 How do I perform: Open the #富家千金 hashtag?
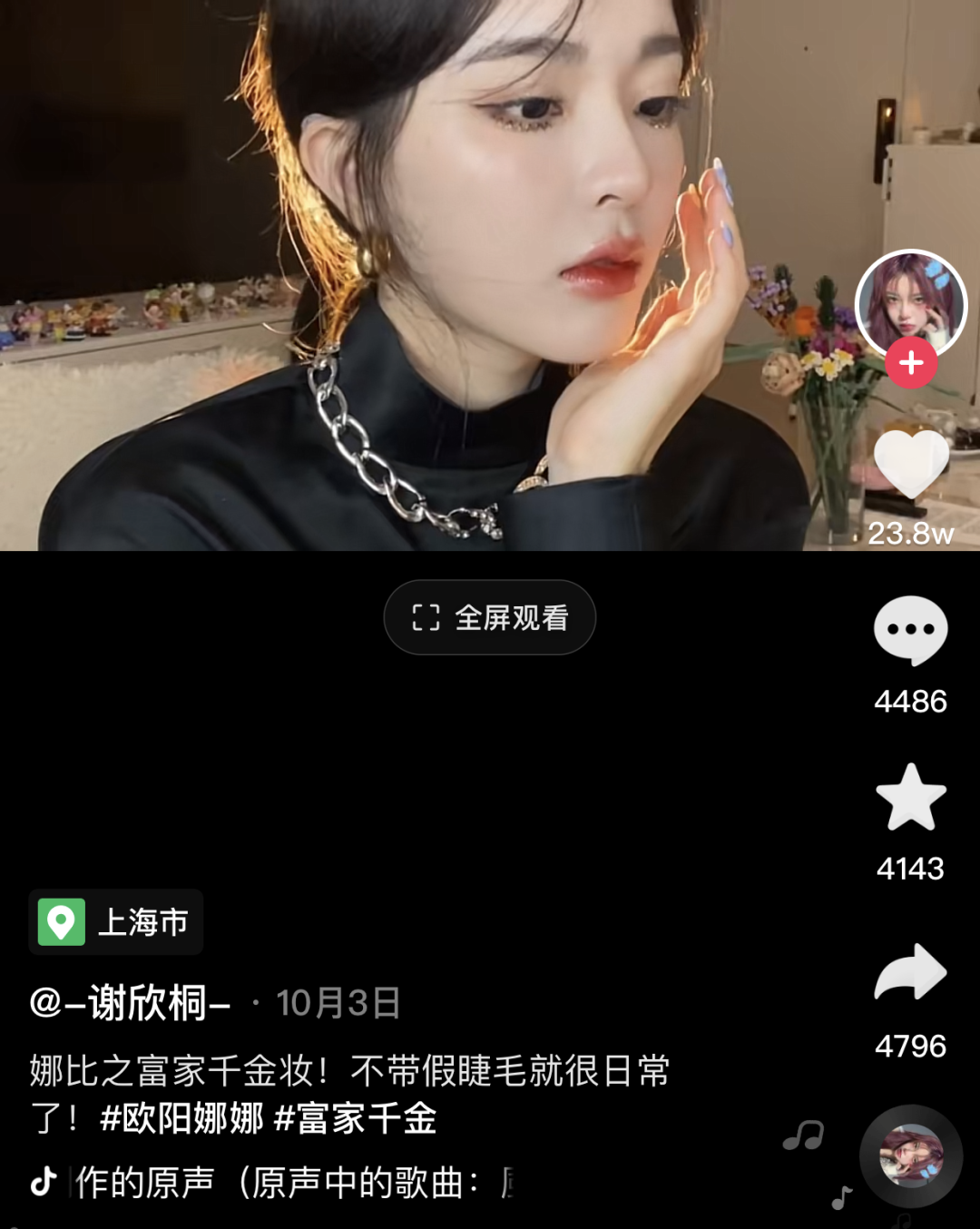pyautogui.click(x=356, y=1118)
